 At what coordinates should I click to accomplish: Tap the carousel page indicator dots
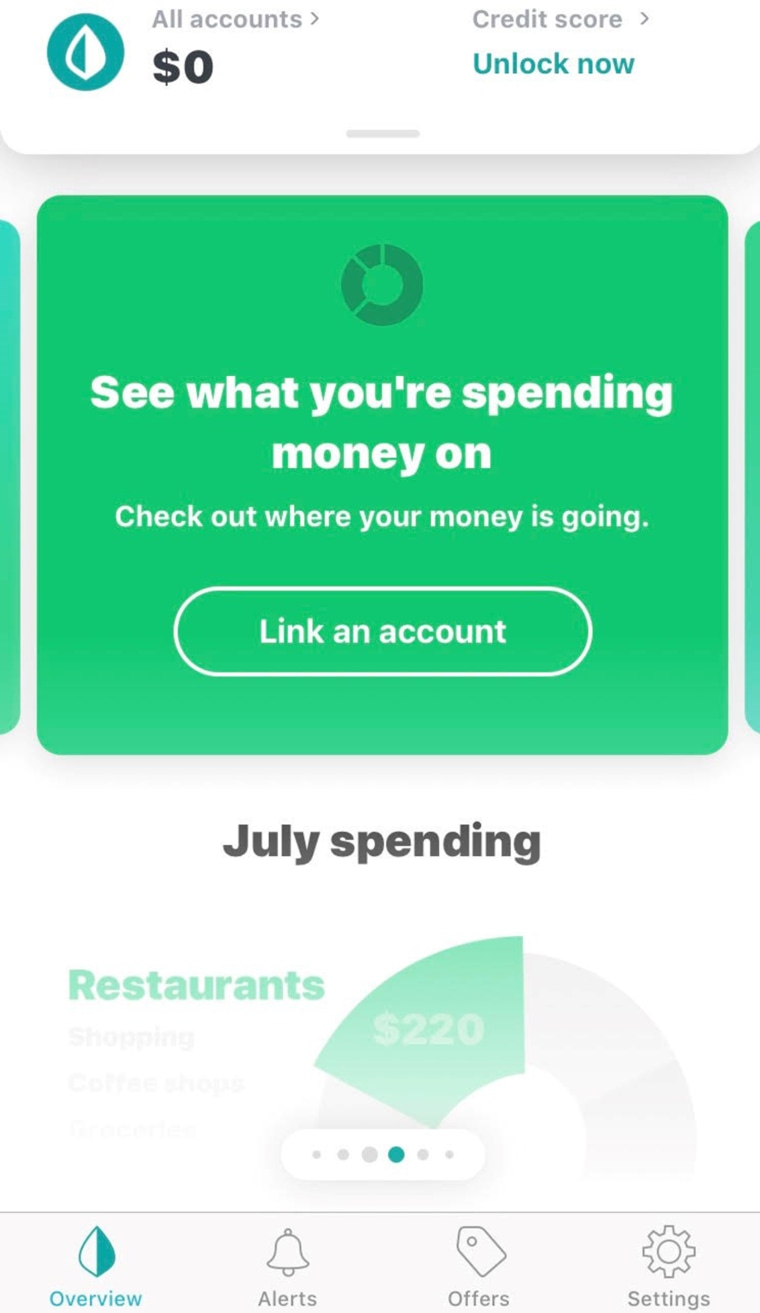click(x=383, y=1154)
